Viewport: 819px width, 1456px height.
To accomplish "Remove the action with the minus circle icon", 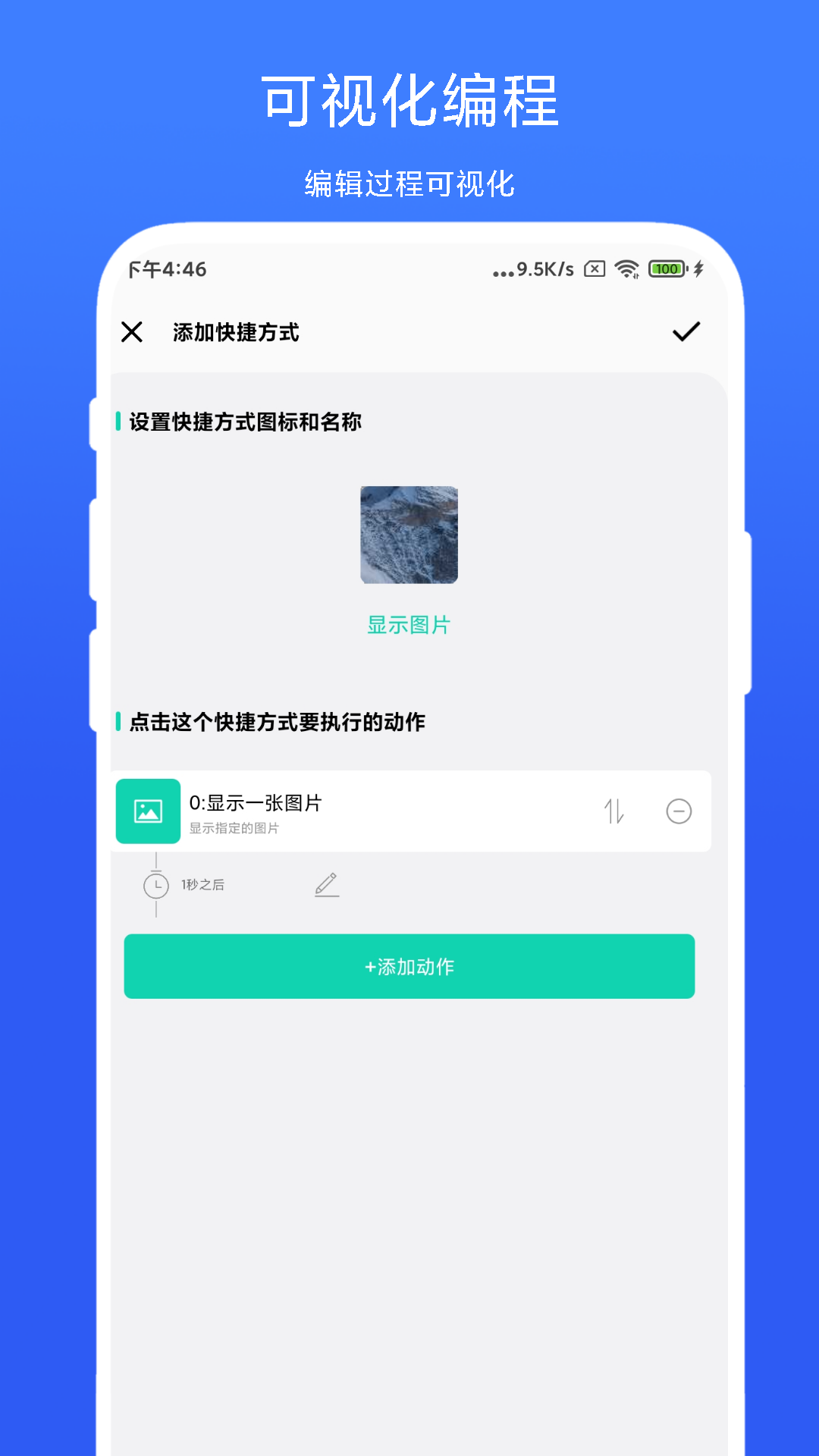I will (x=679, y=811).
